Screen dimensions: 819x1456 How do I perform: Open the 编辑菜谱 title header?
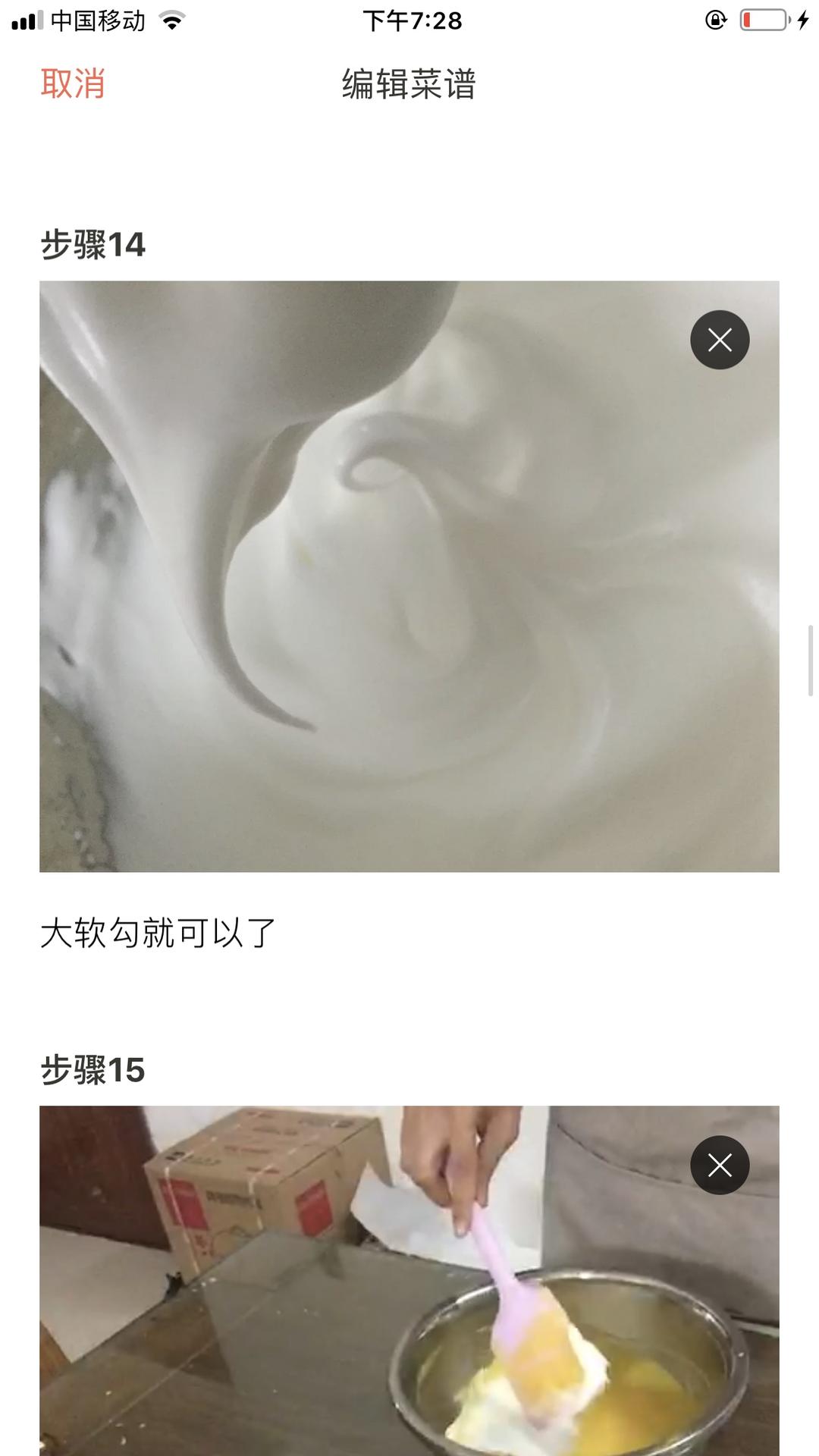(x=409, y=85)
